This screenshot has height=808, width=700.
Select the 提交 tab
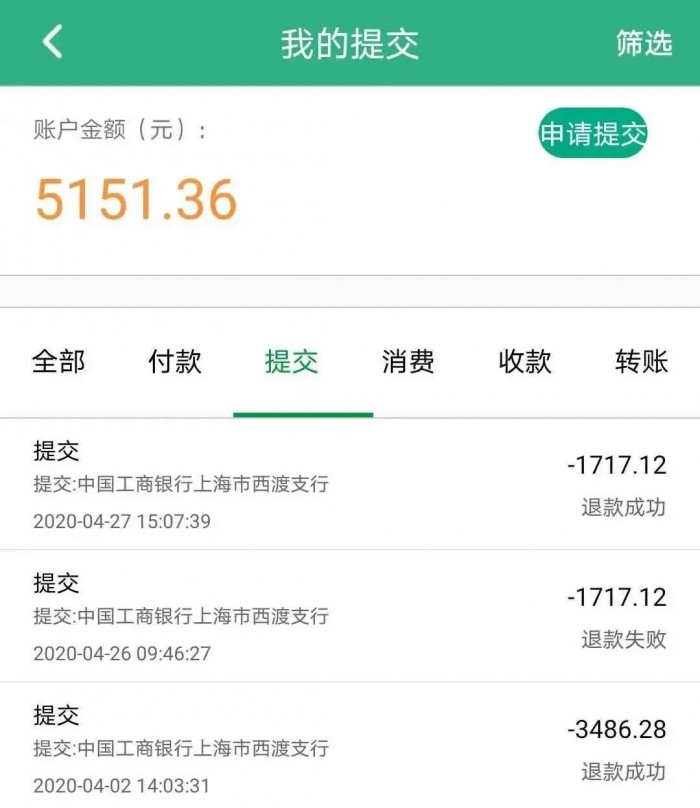[292, 362]
